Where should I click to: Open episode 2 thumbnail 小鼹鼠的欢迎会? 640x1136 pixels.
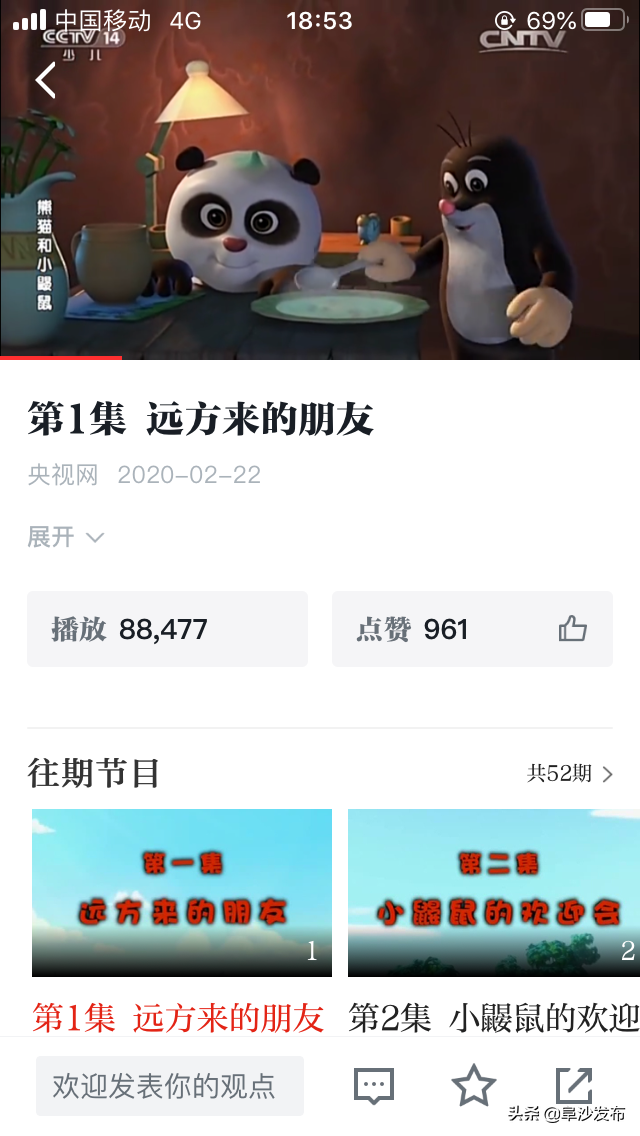tap(493, 892)
